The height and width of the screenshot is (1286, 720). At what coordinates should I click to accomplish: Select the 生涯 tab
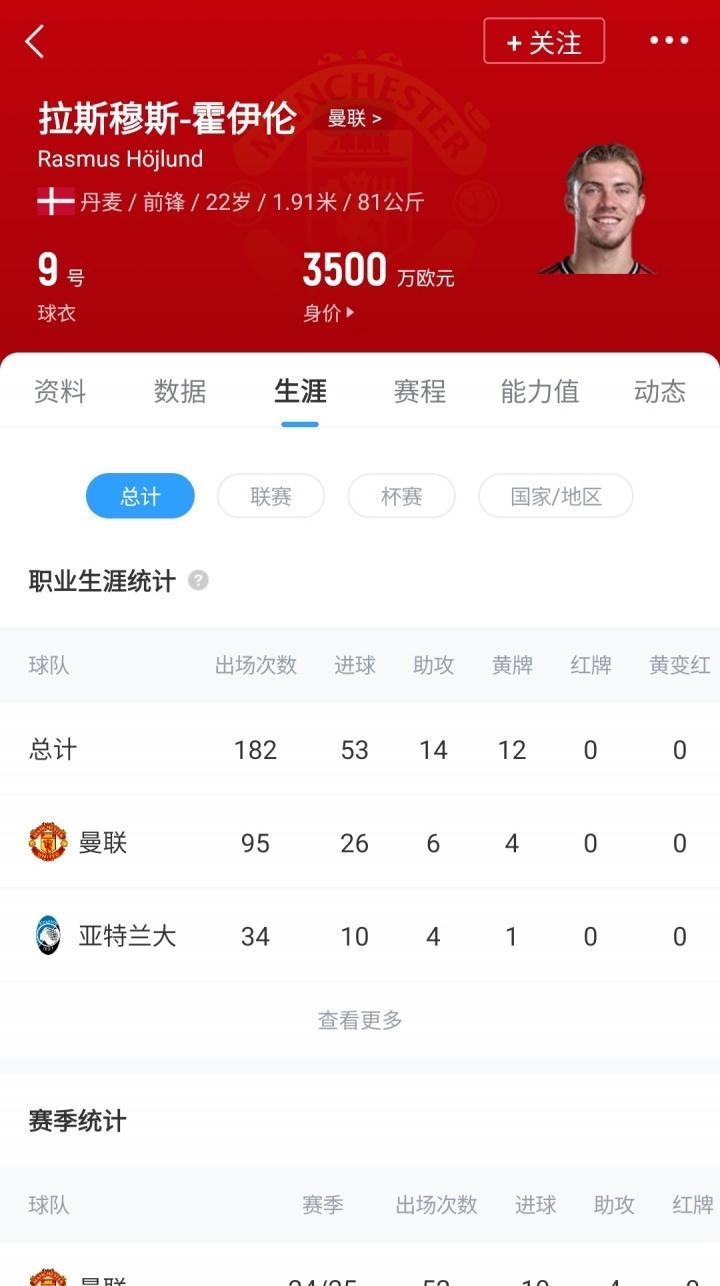pos(300,391)
